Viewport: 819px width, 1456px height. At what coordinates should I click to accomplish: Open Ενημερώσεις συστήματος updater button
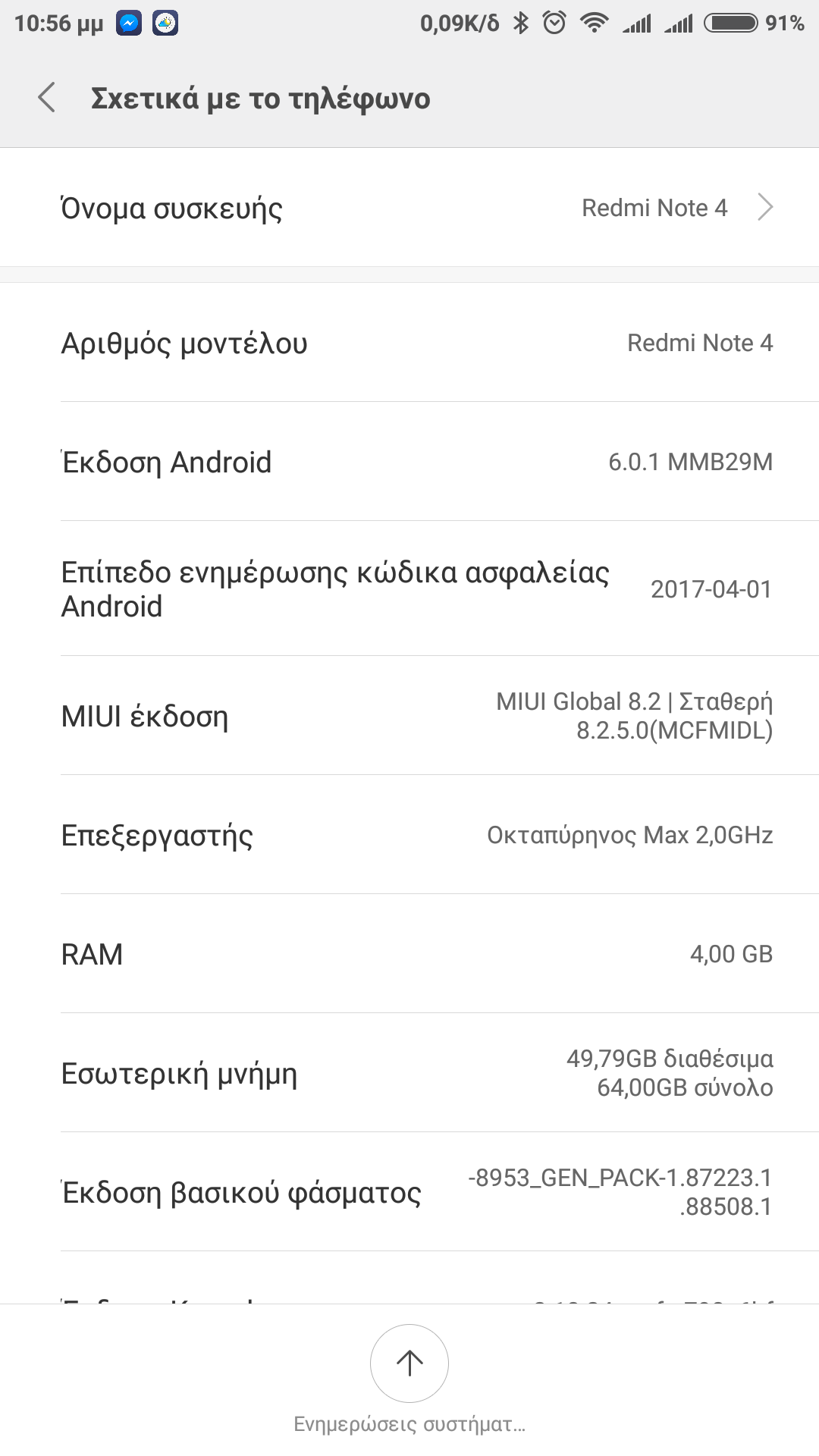point(409,1363)
